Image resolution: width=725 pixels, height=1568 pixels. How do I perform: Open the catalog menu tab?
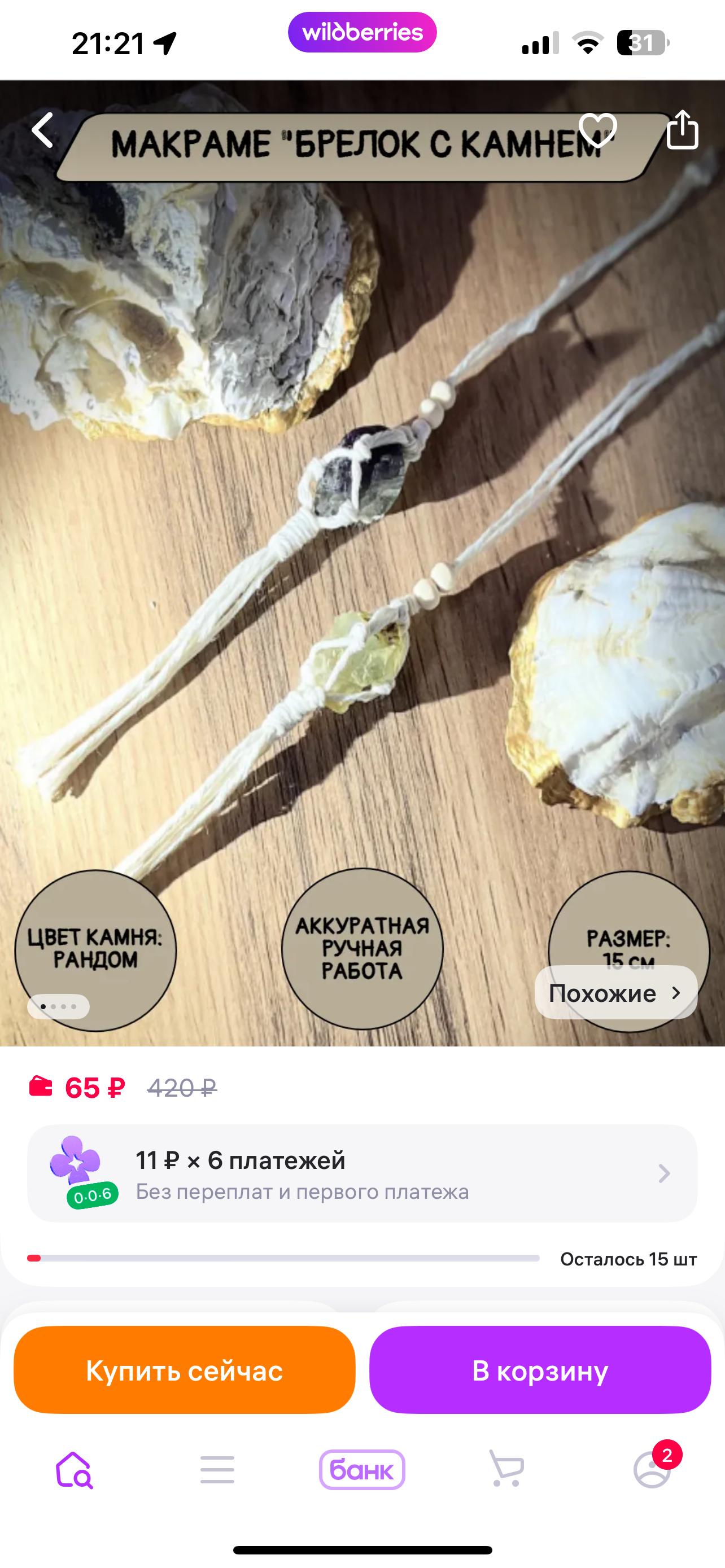click(217, 1470)
